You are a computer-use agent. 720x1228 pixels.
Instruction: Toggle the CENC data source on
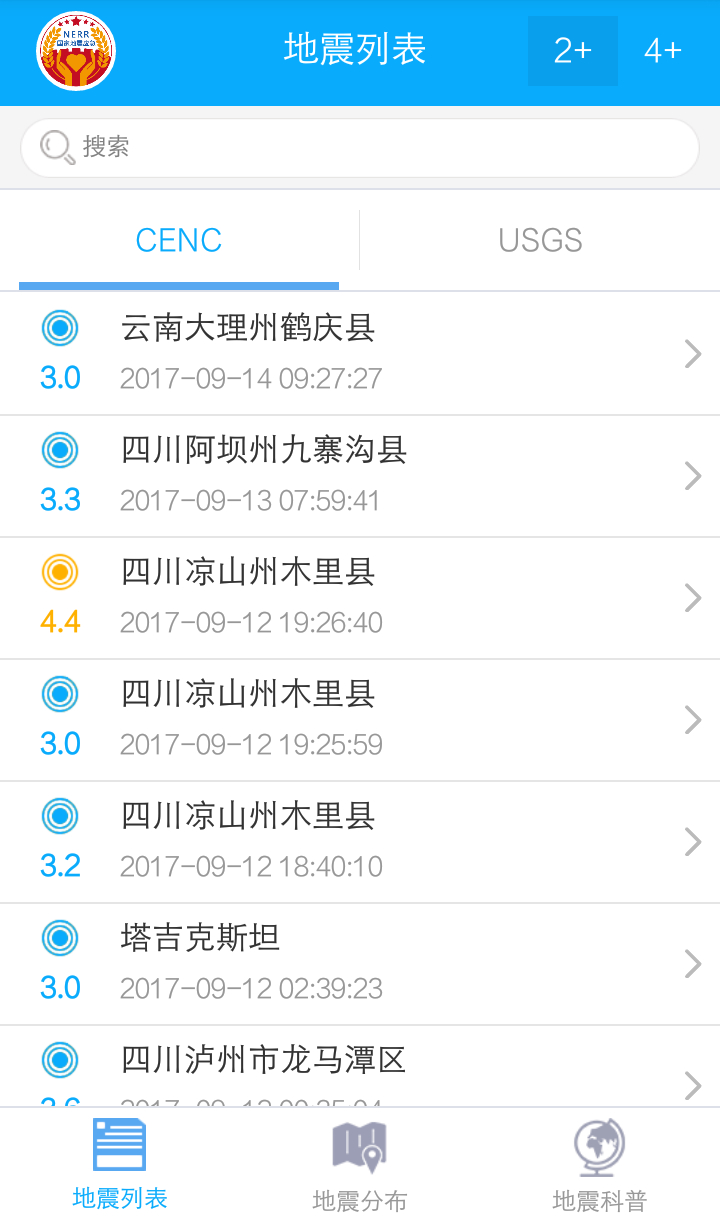[179, 240]
